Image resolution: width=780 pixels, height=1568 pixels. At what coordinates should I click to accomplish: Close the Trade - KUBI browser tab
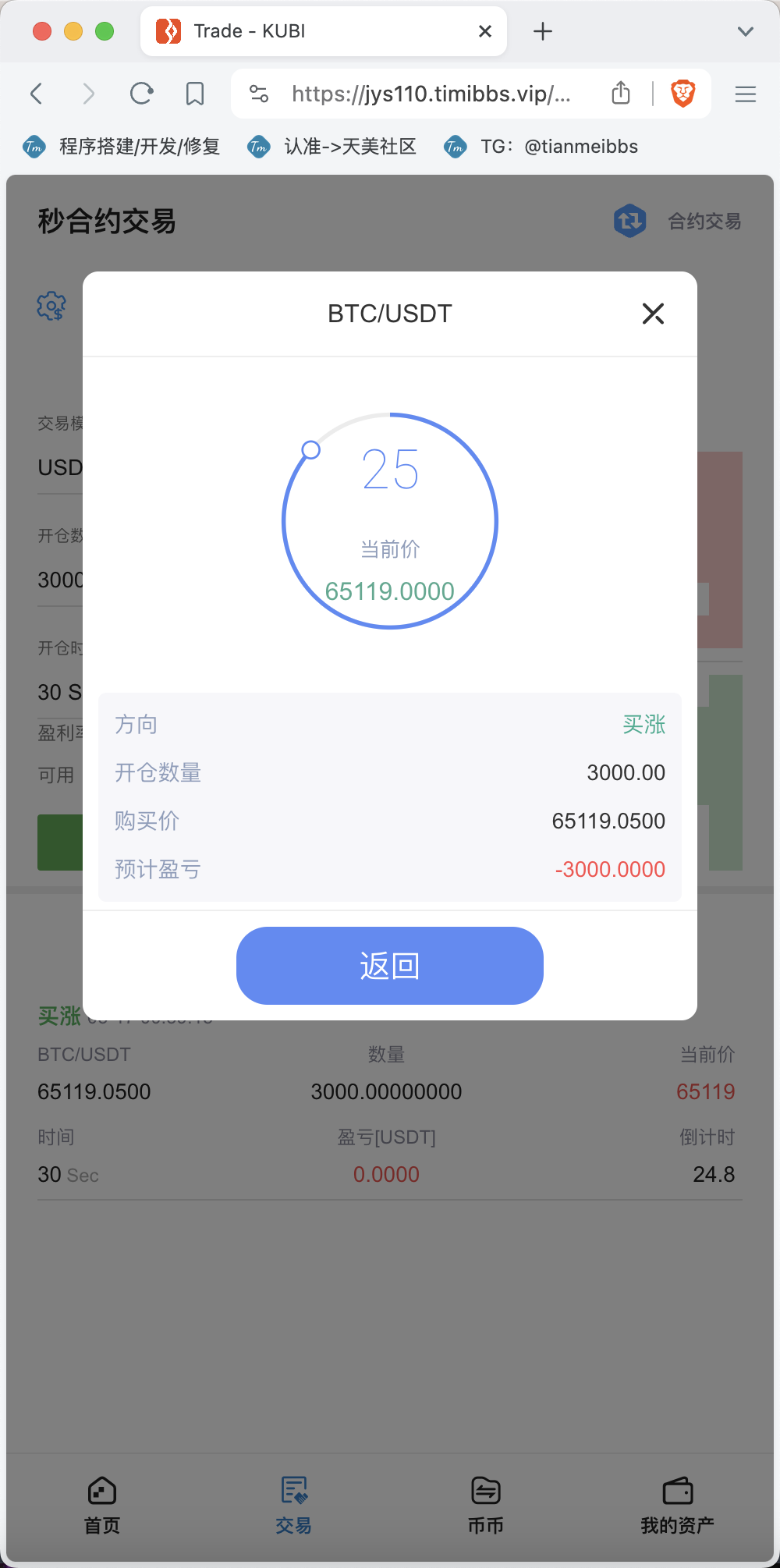(x=485, y=31)
